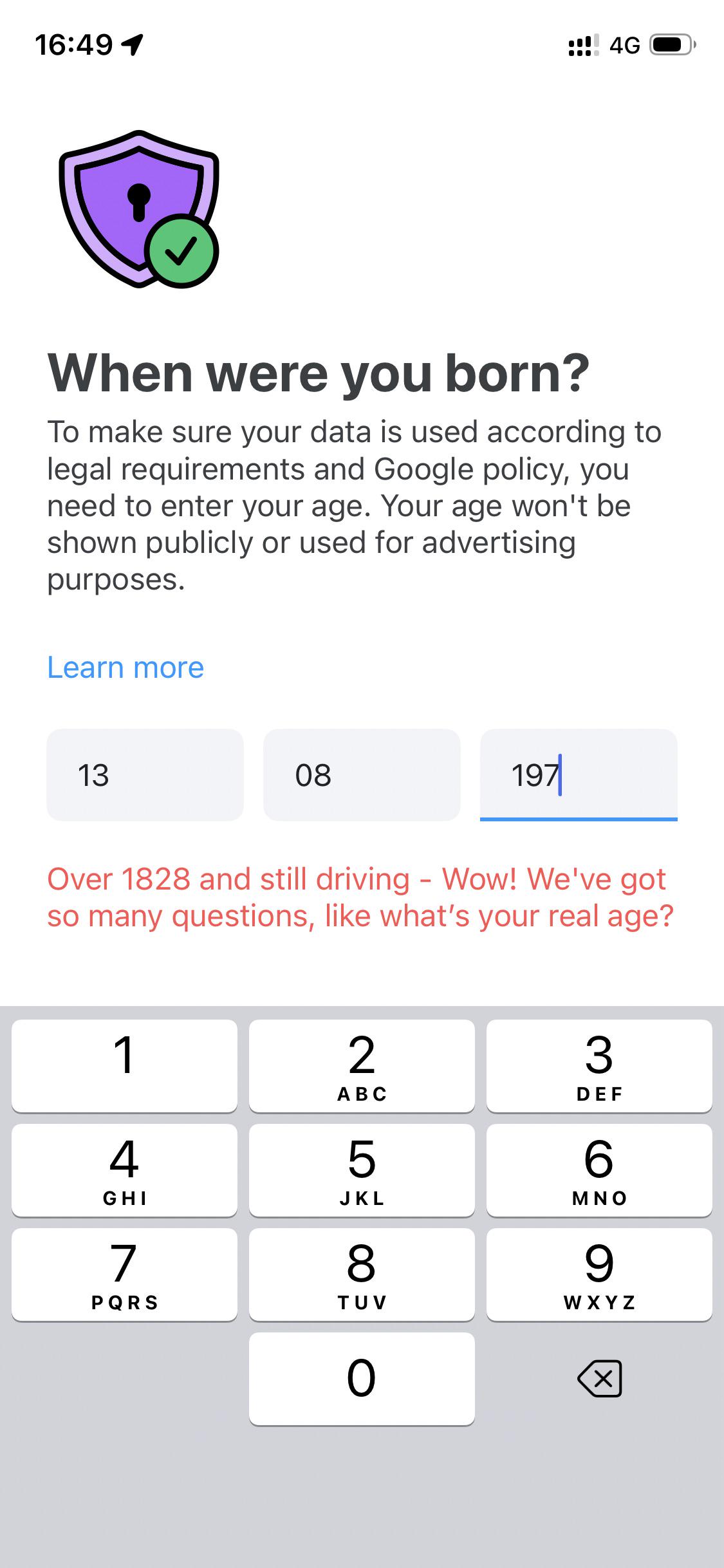Tap the year field showing 197

click(578, 775)
